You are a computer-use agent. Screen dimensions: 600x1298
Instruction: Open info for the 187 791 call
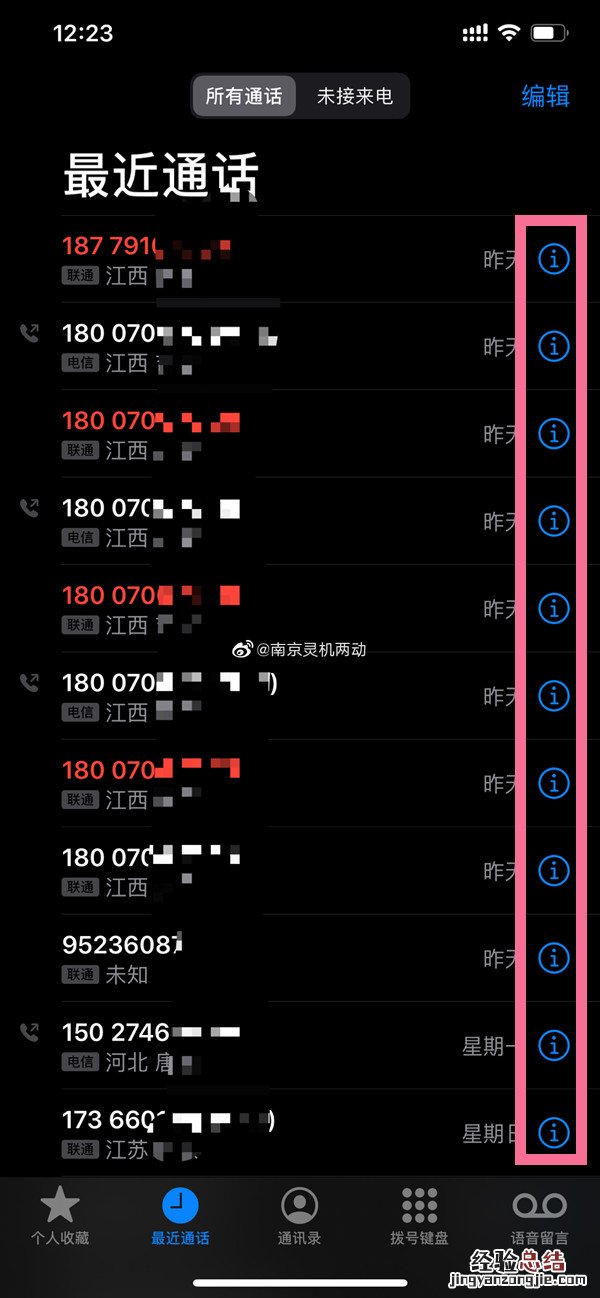coord(553,259)
